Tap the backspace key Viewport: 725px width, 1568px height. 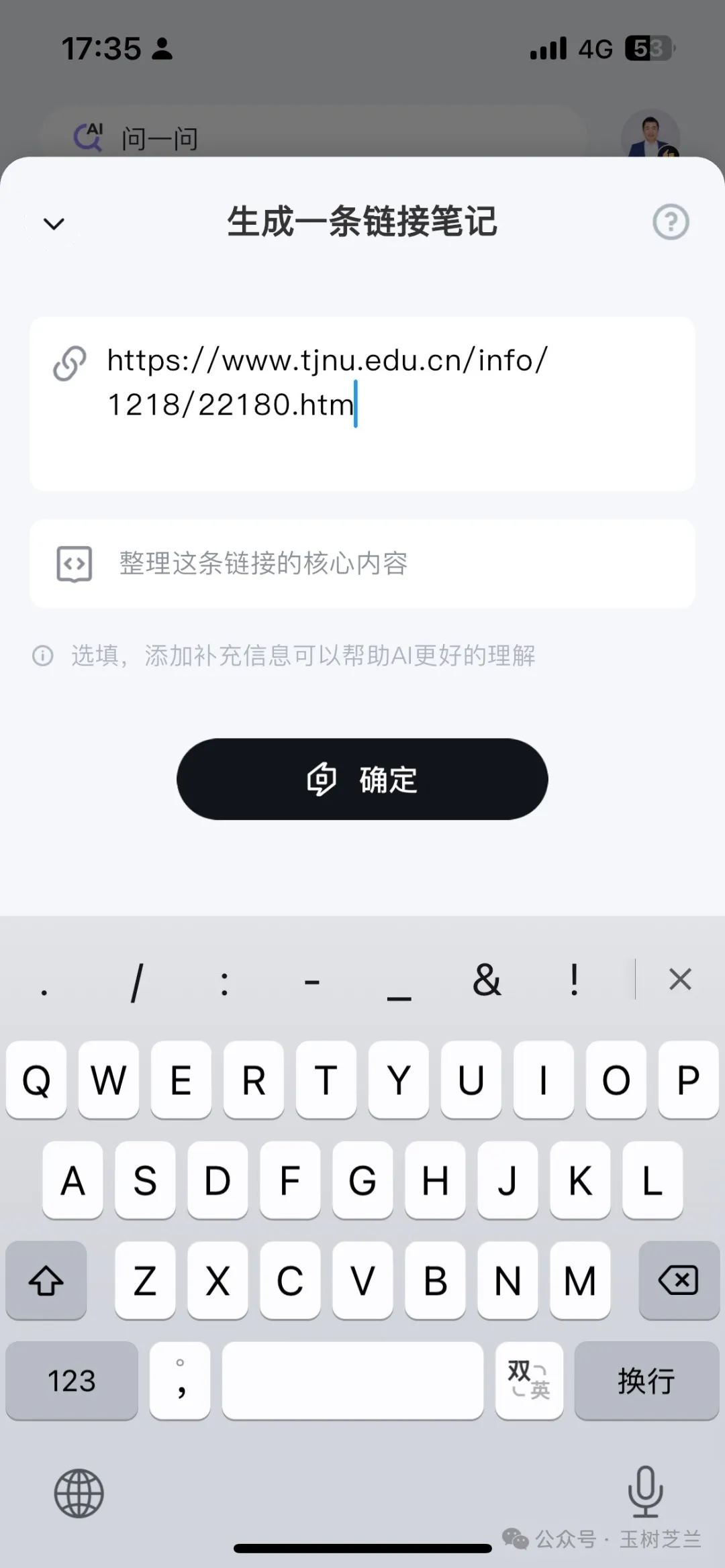(x=678, y=1280)
